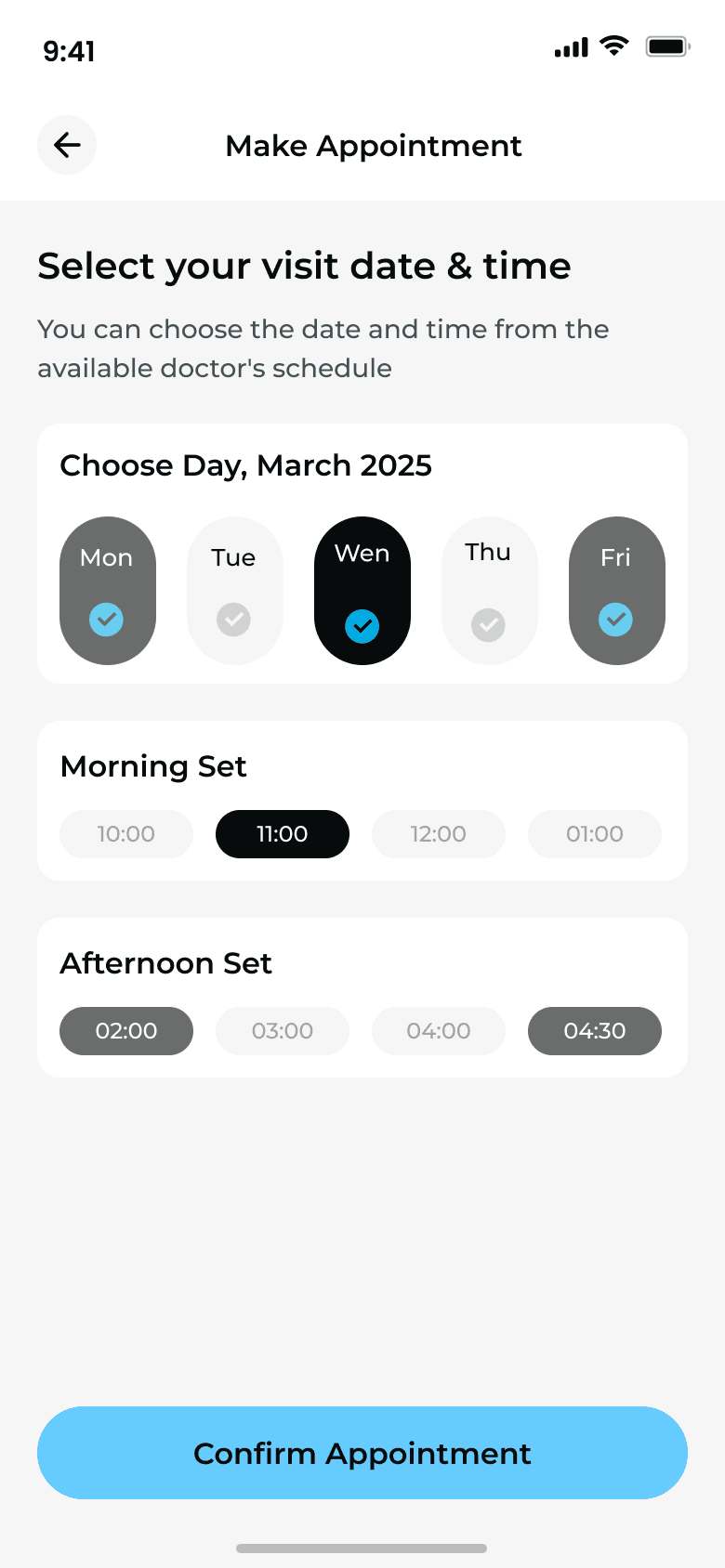Select Mon as the visit day

tap(107, 590)
